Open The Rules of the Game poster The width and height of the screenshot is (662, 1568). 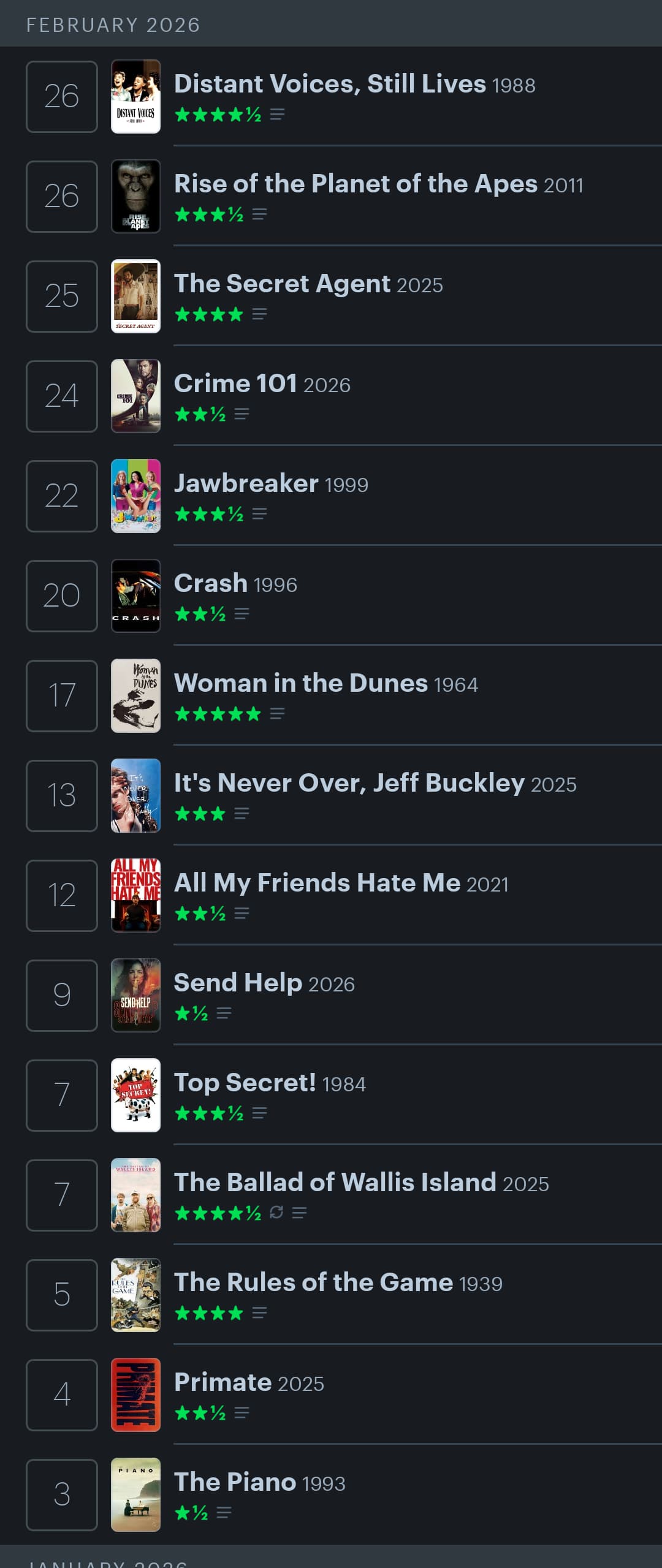(135, 1295)
